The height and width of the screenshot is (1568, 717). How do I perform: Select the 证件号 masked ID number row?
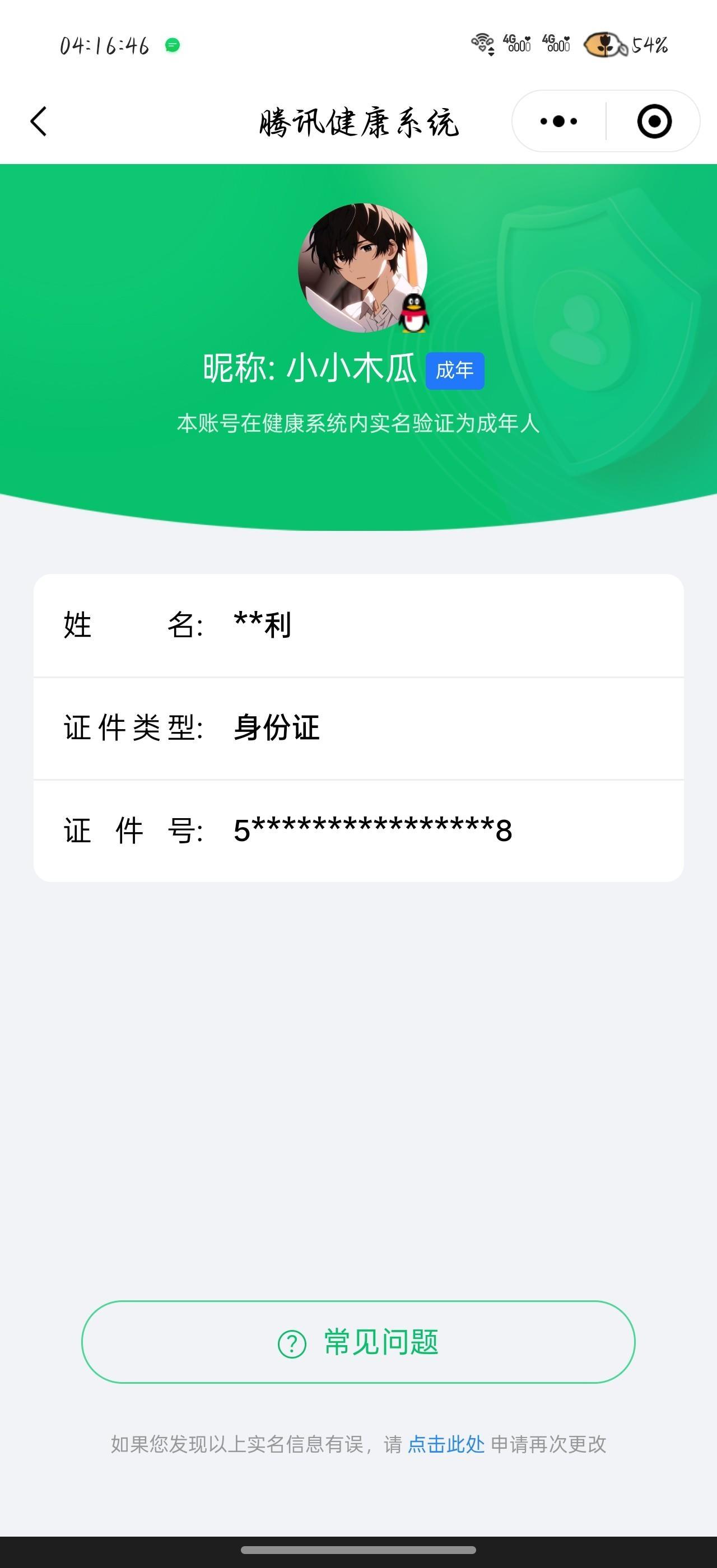[358, 829]
